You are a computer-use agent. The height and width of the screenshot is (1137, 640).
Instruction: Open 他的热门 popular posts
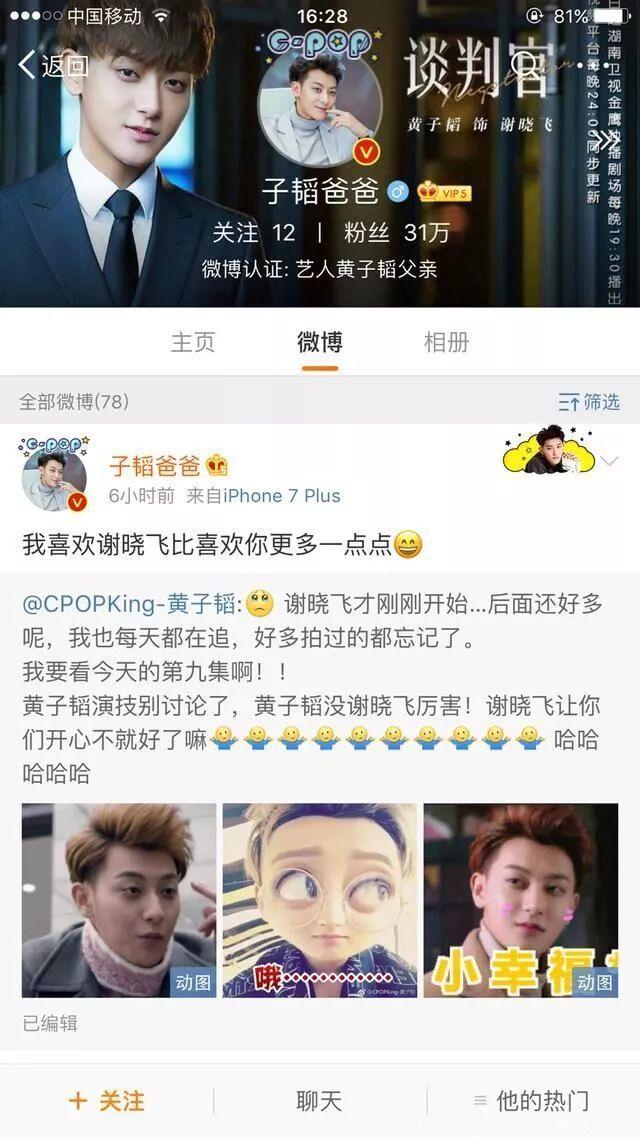[532, 1101]
